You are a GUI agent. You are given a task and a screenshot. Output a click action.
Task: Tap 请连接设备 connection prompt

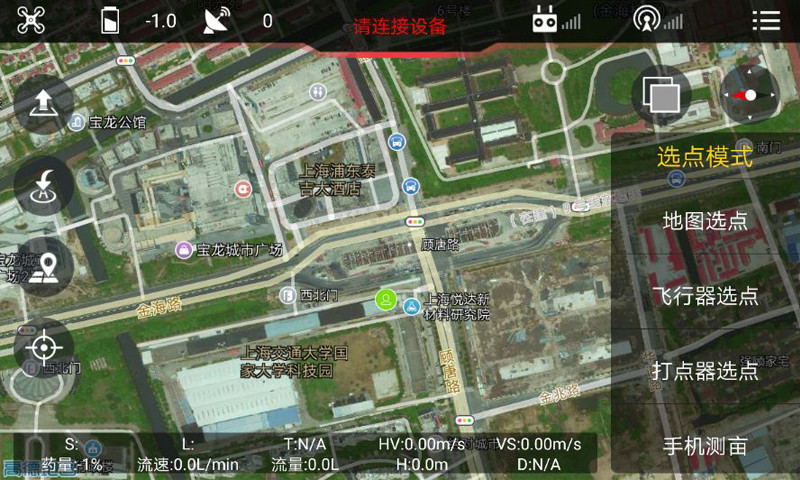399,27
